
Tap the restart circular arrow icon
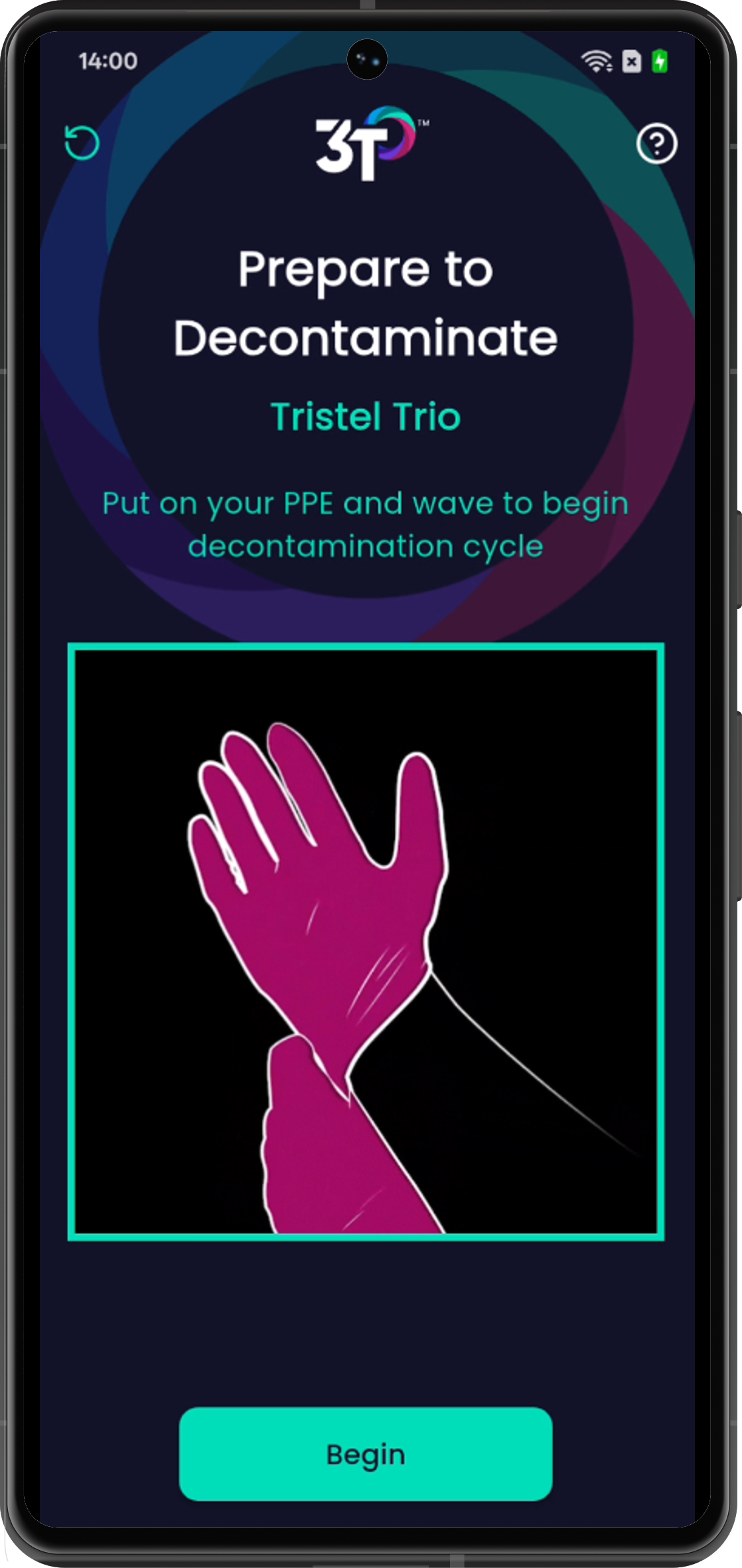click(82, 143)
